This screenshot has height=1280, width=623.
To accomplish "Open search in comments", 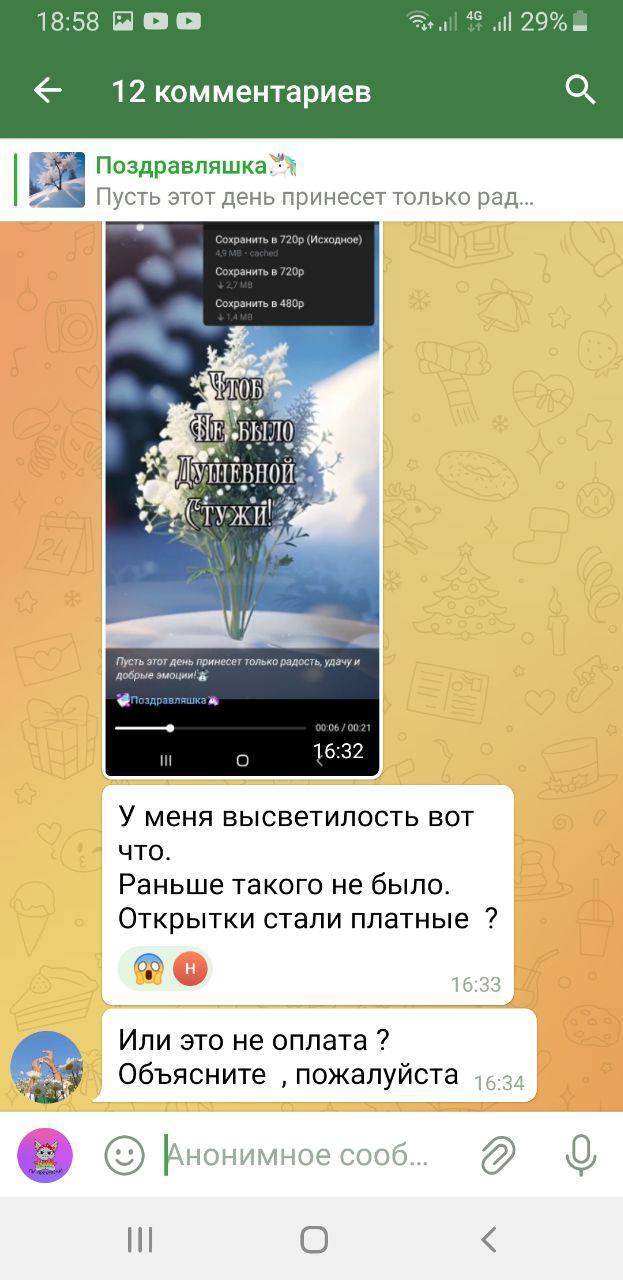I will click(580, 91).
